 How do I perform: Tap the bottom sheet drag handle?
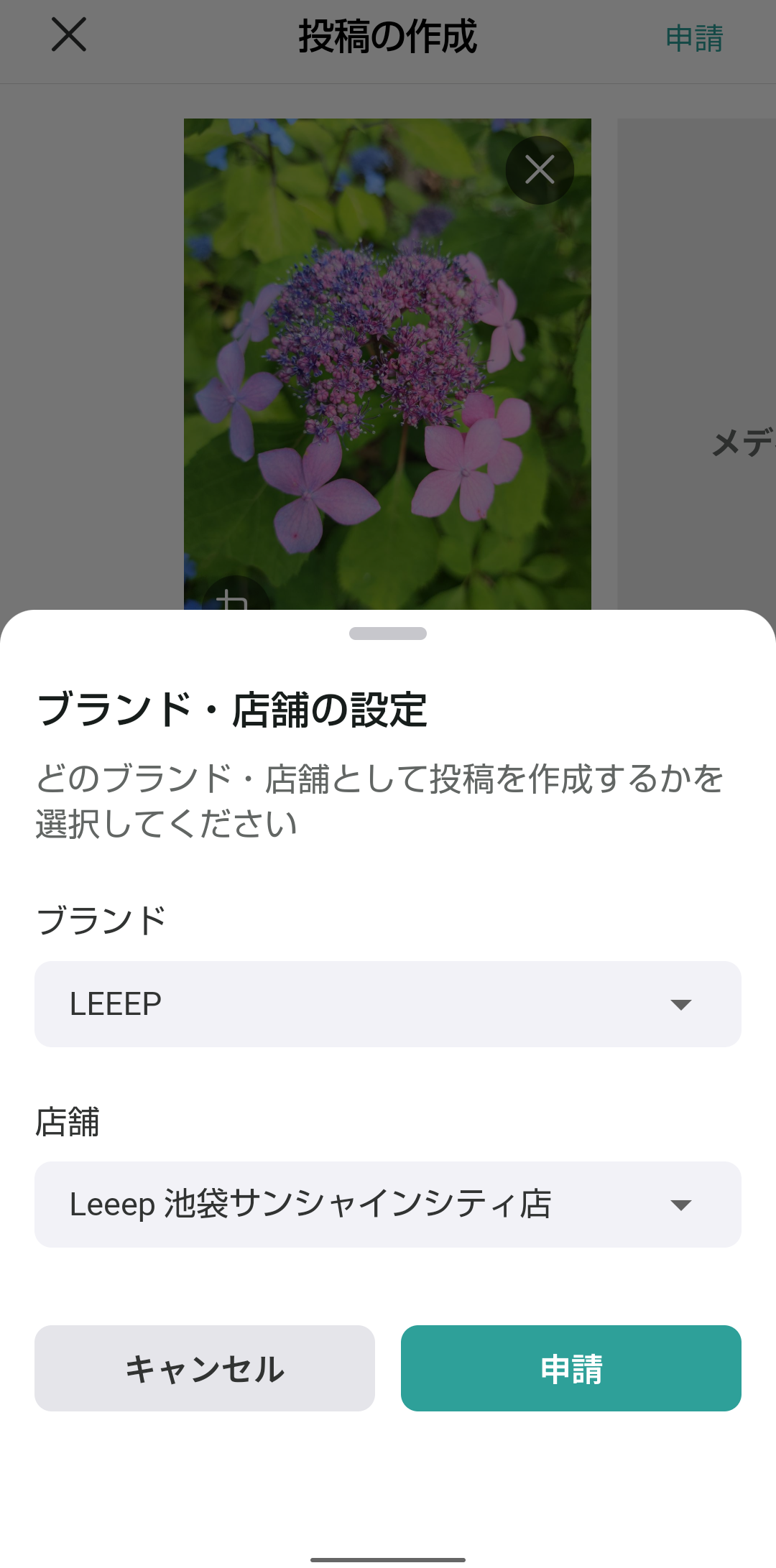tap(388, 634)
